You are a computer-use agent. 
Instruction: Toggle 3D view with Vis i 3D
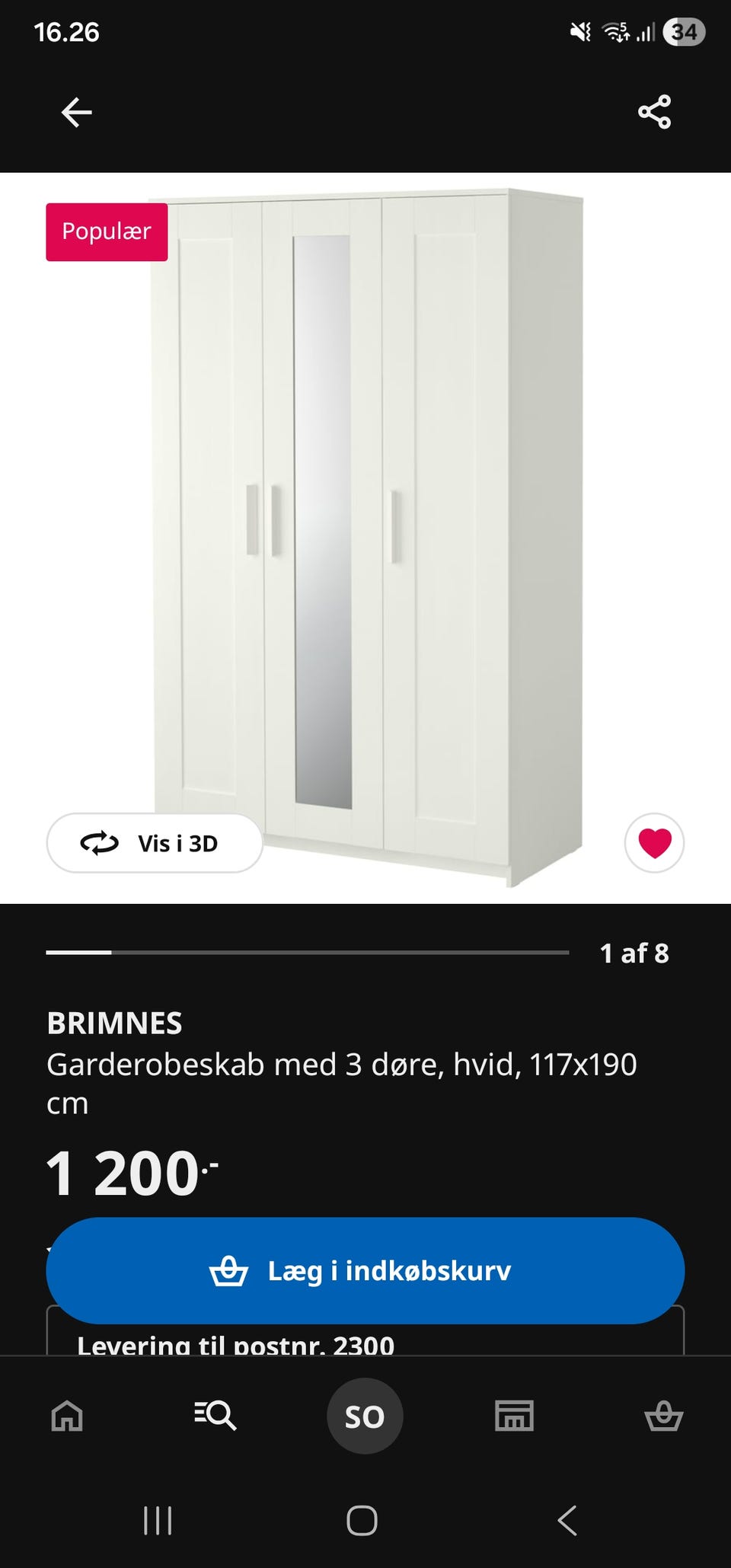click(x=155, y=843)
